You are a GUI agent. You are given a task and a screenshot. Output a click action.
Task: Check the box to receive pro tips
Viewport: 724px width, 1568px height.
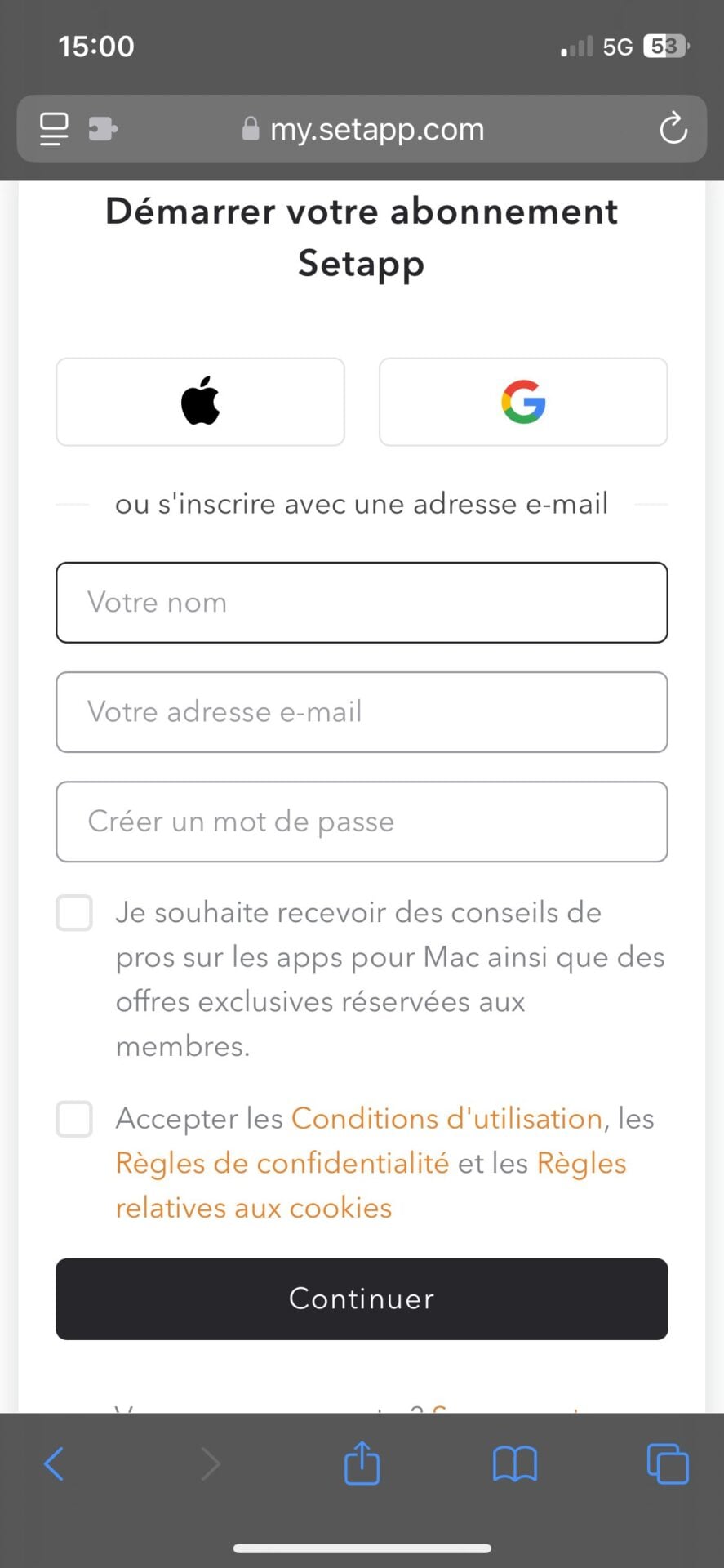click(x=74, y=912)
